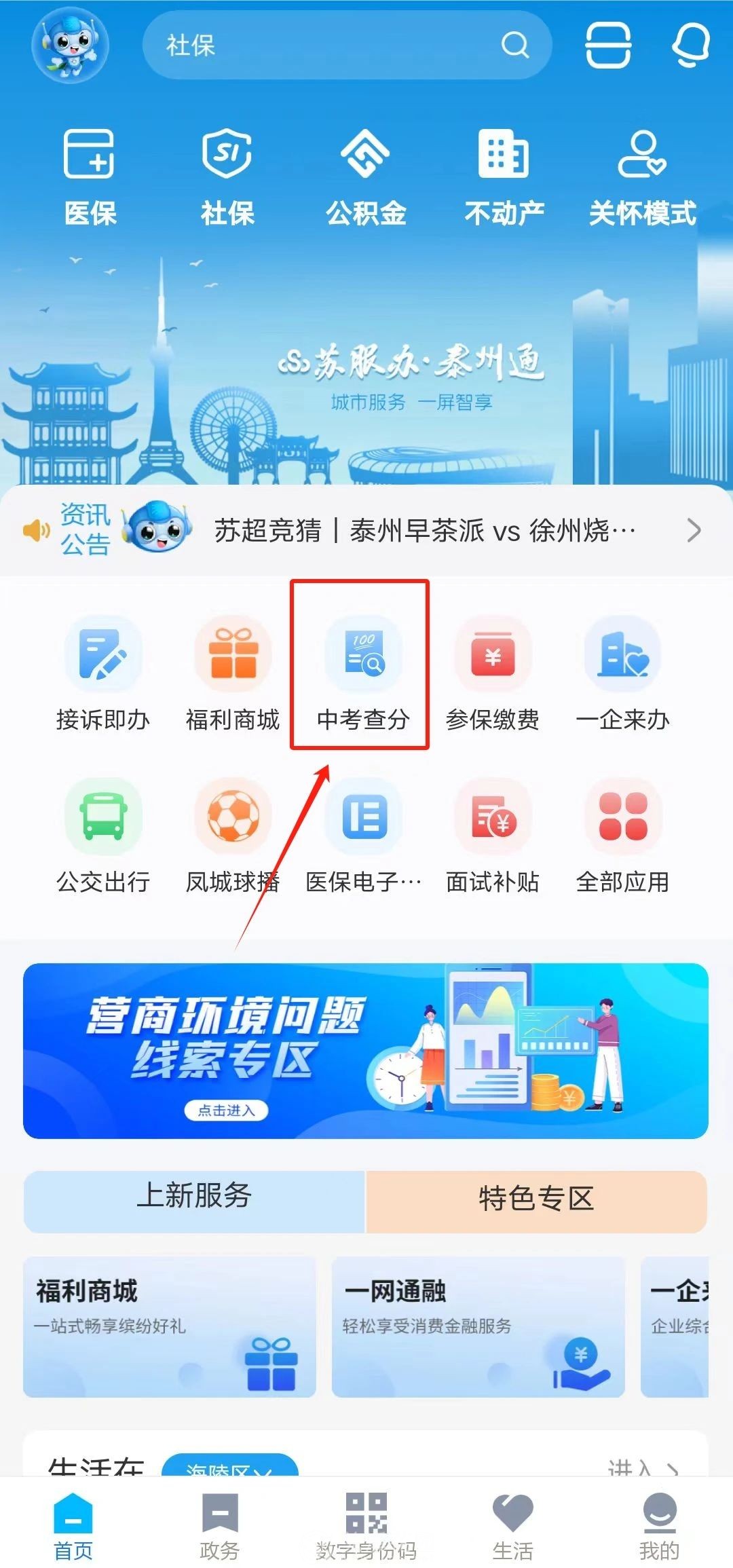Open 接诉即办
The height and width of the screenshot is (1568, 733).
(103, 672)
